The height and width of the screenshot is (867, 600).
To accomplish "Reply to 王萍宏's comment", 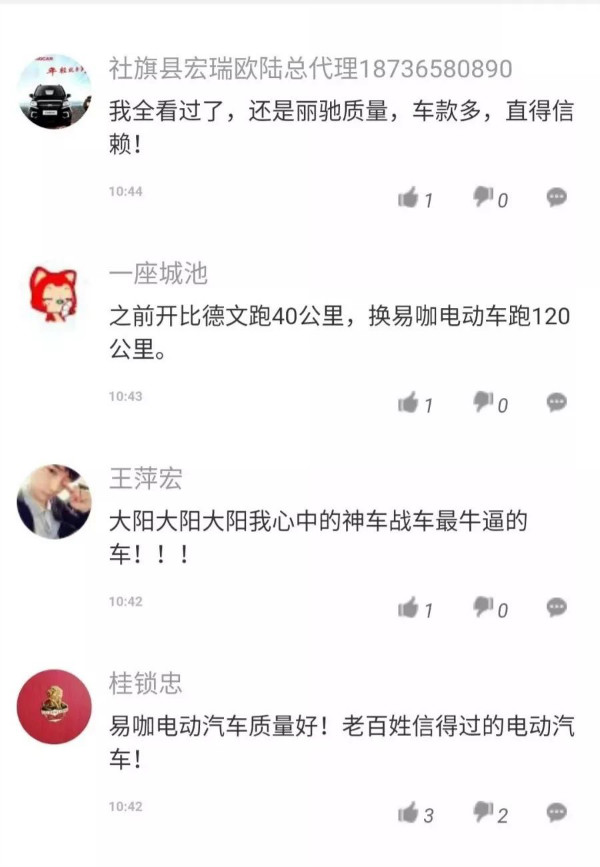I will point(557,608).
